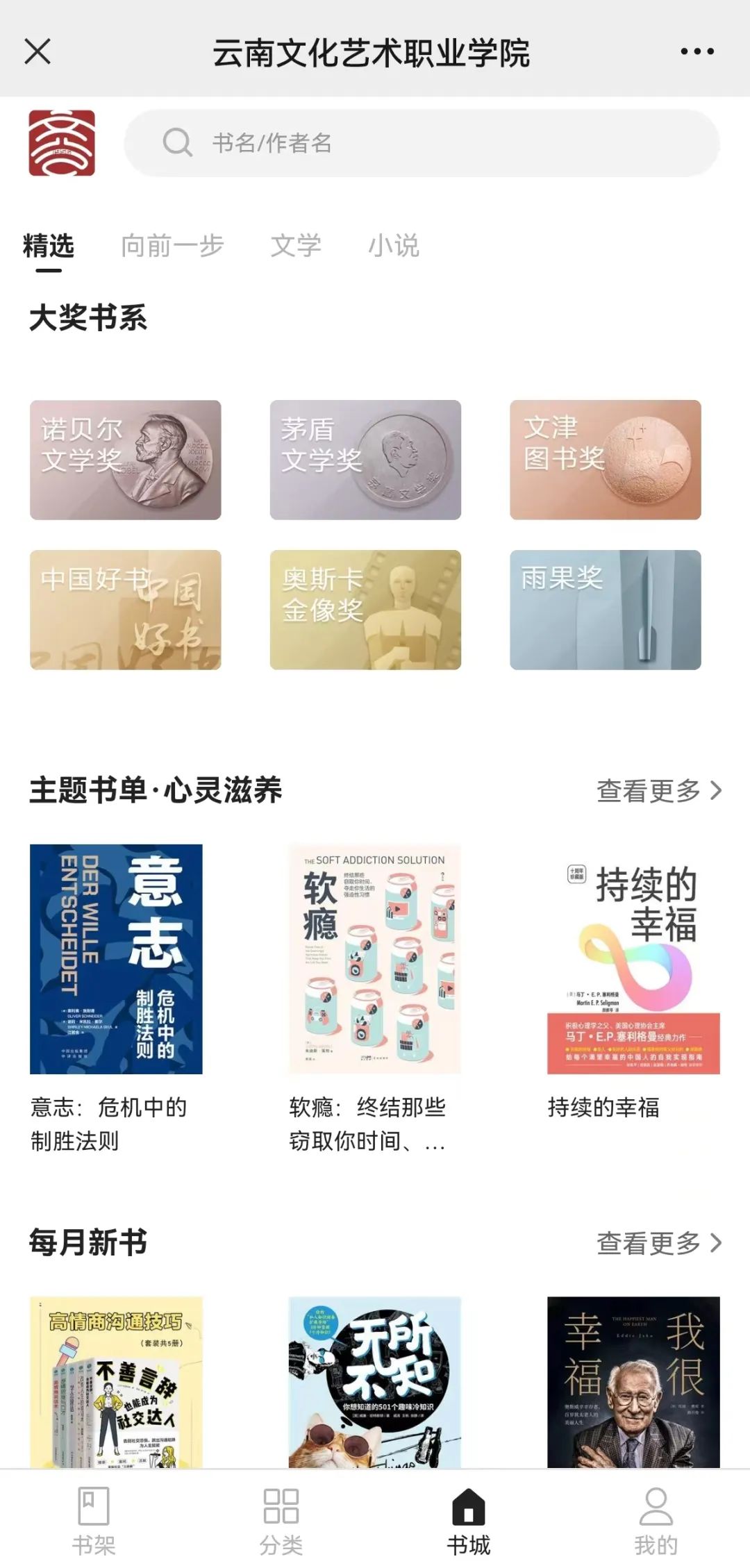This screenshot has height=1568, width=750.
Task: Open the 茅盾文学奖 collection
Action: tap(365, 460)
